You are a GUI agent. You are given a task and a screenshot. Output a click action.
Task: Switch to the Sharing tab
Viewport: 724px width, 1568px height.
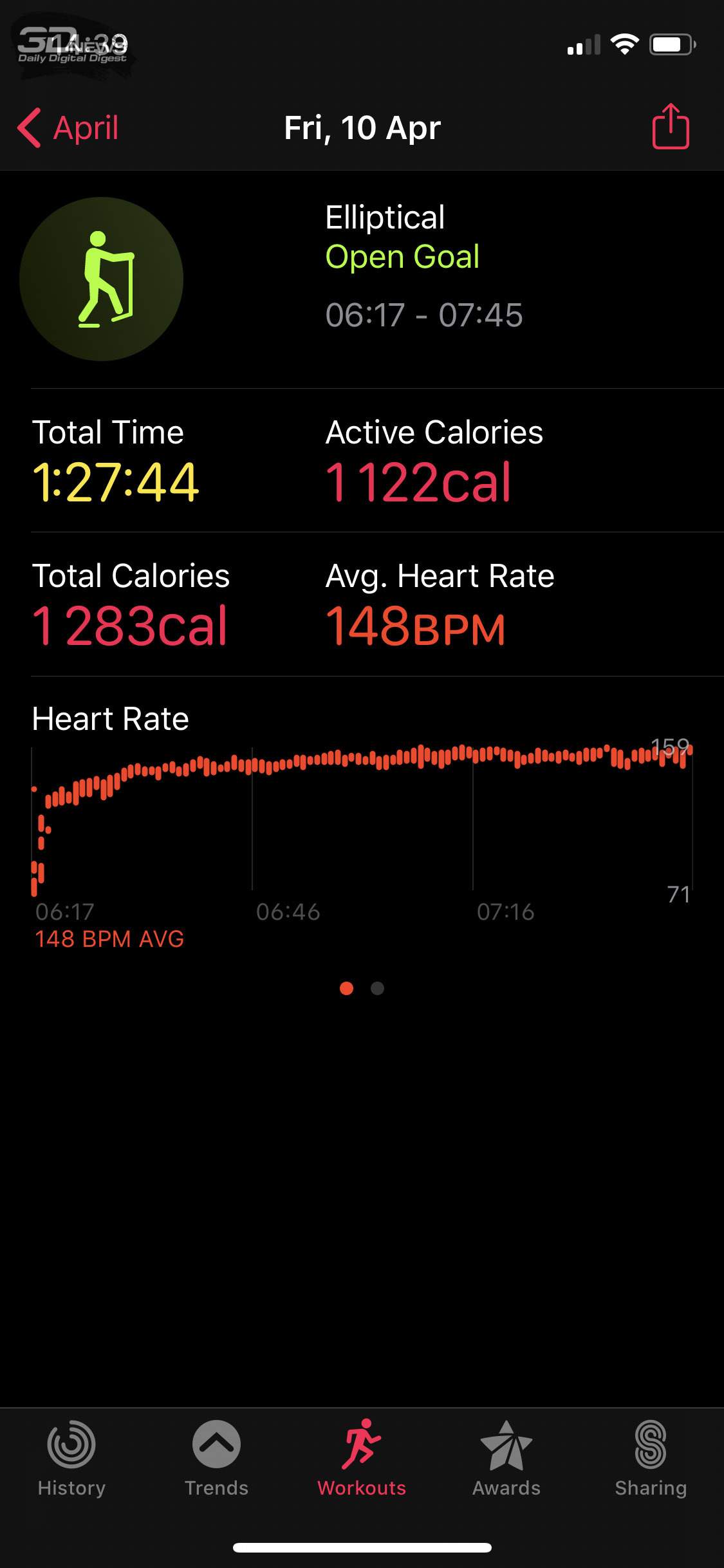click(651, 1459)
